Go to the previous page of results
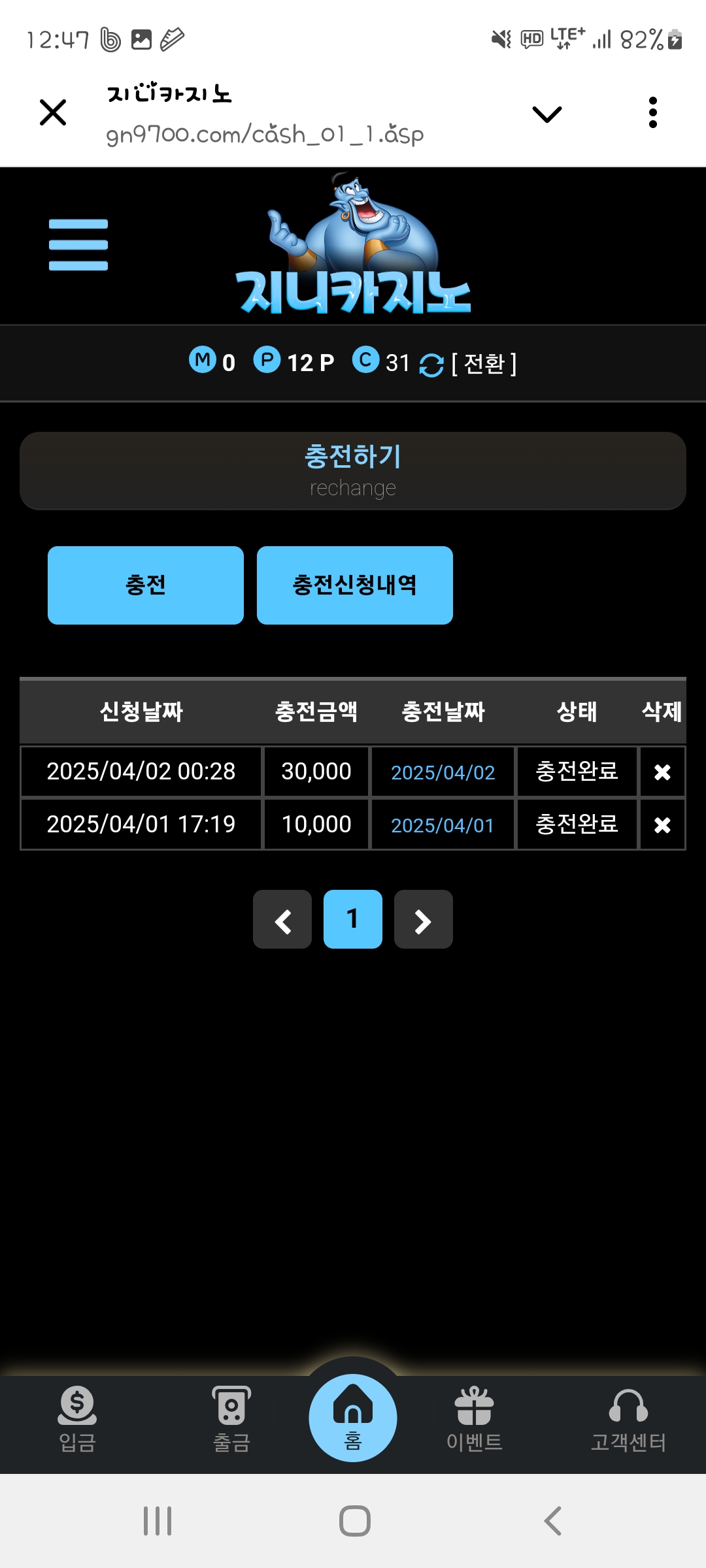 282,920
